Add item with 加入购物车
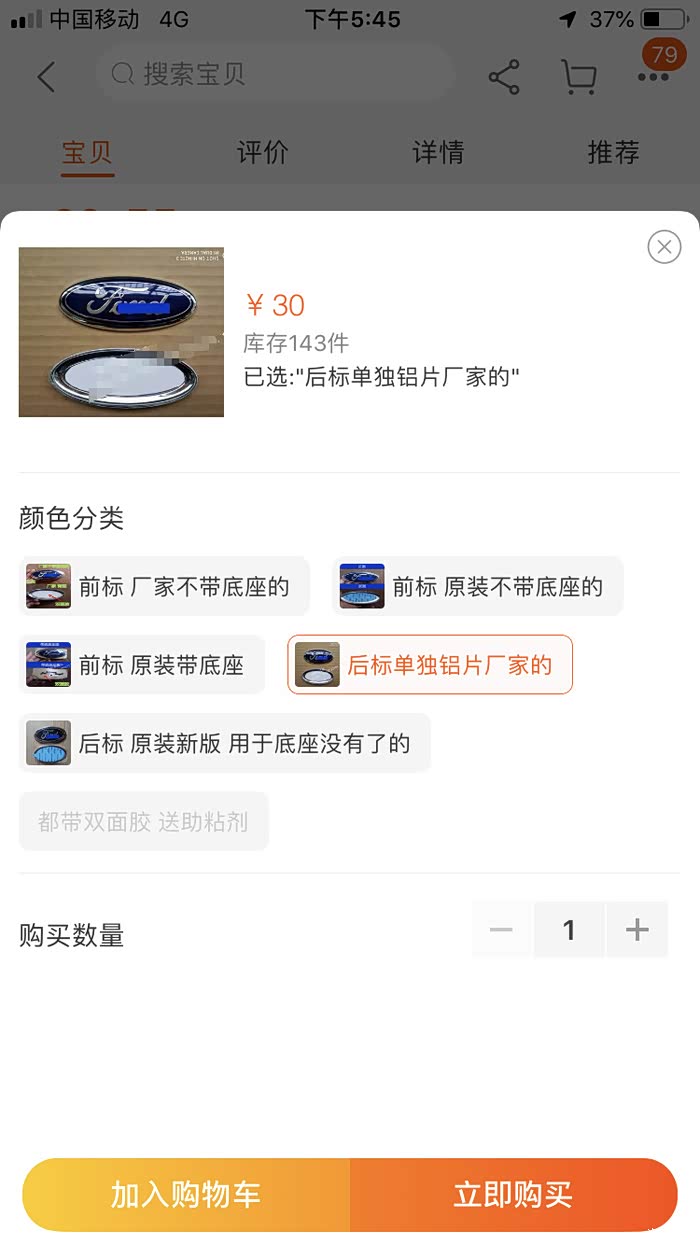This screenshot has width=700, height=1245. pos(186,1195)
